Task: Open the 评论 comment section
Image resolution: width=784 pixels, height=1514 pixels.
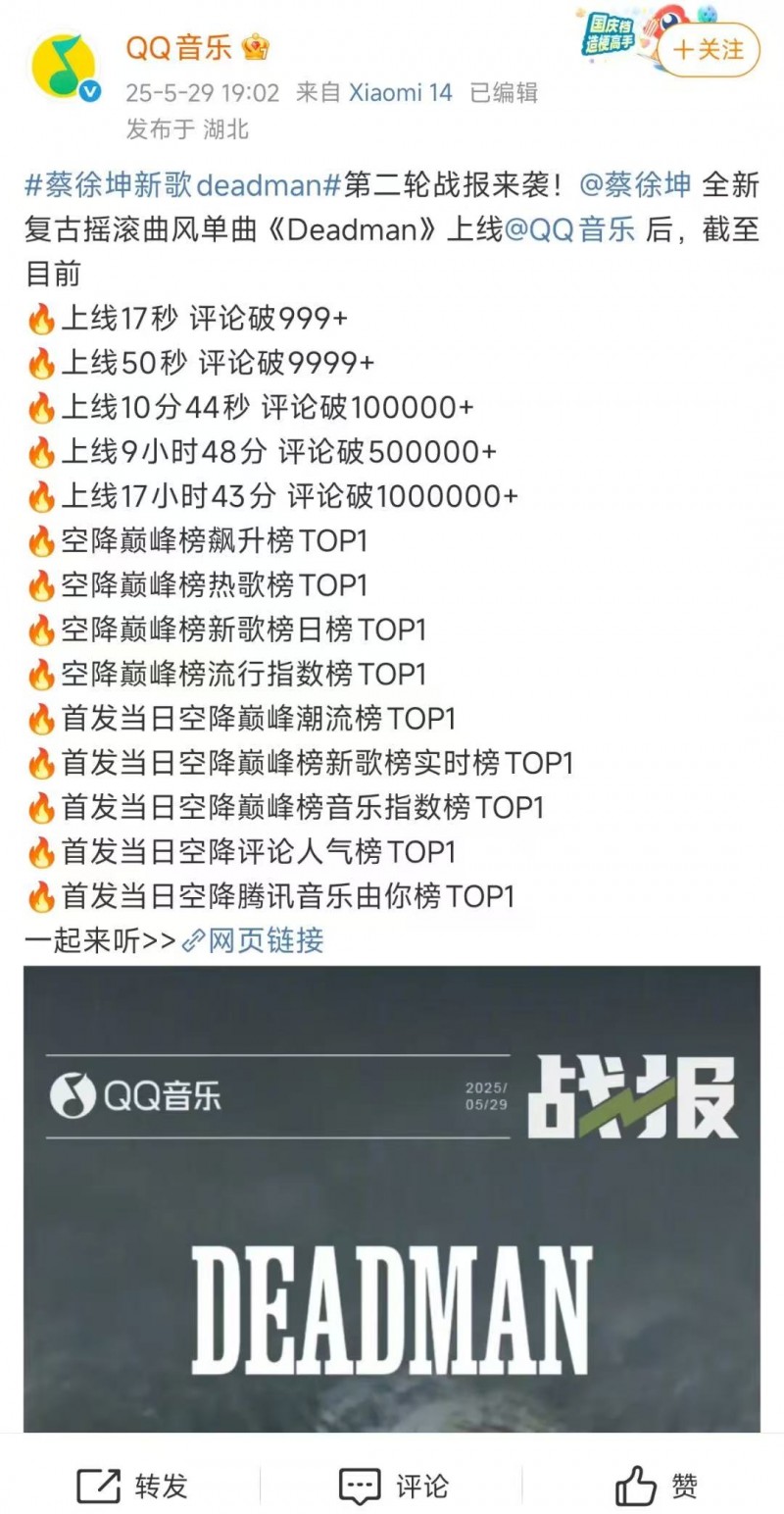Action: click(x=393, y=1486)
